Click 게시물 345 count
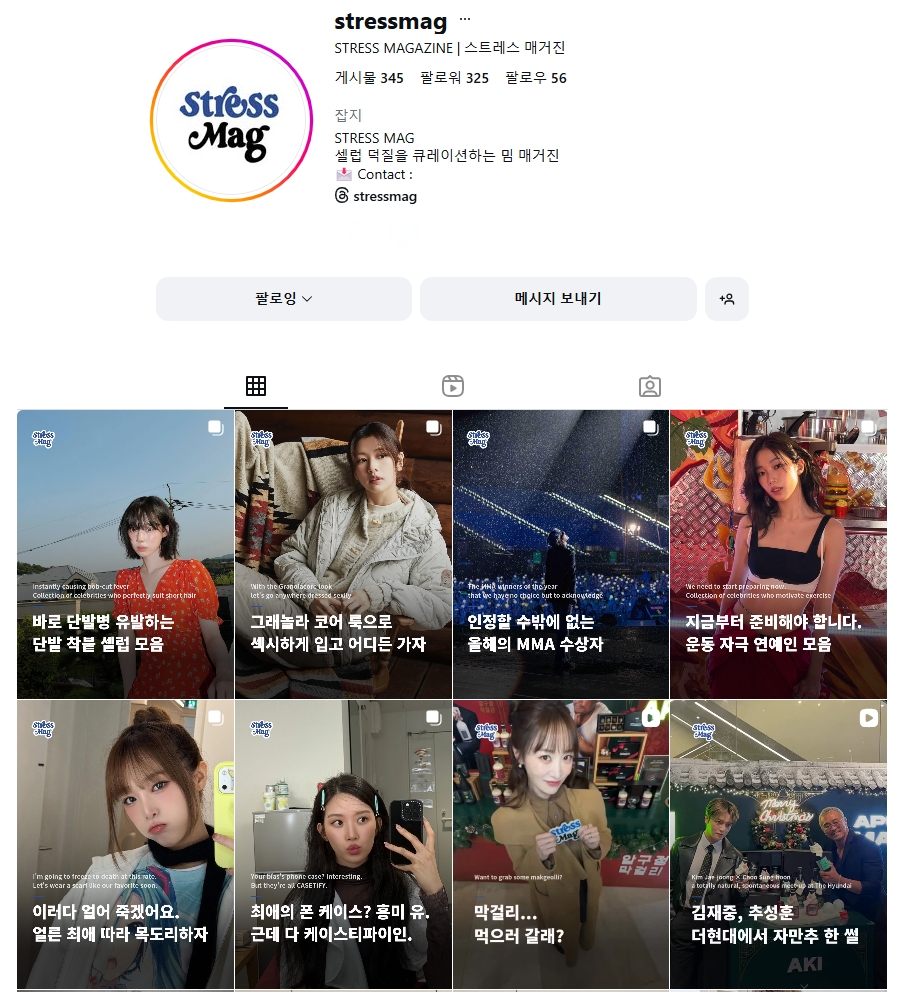The height and width of the screenshot is (992, 904). tap(368, 78)
